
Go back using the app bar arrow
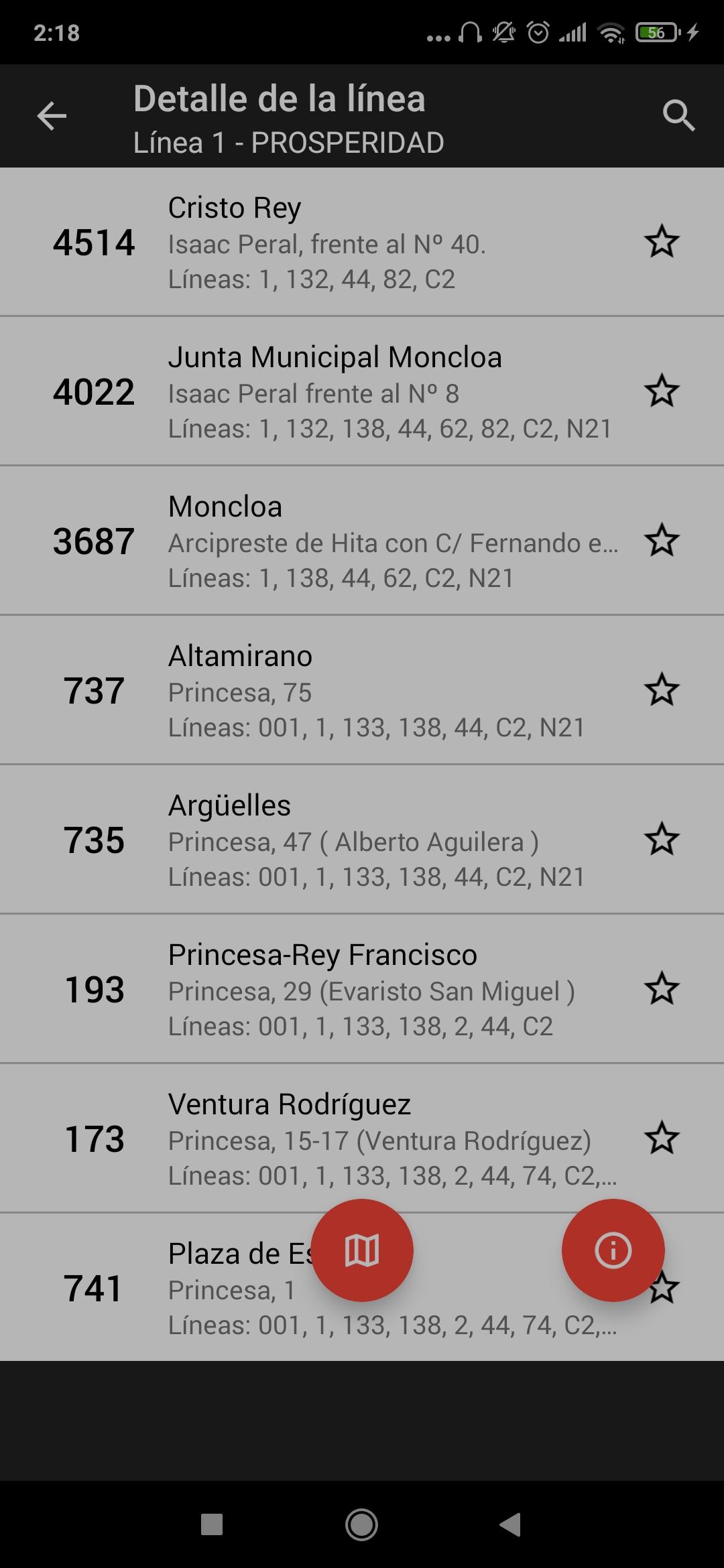(52, 116)
